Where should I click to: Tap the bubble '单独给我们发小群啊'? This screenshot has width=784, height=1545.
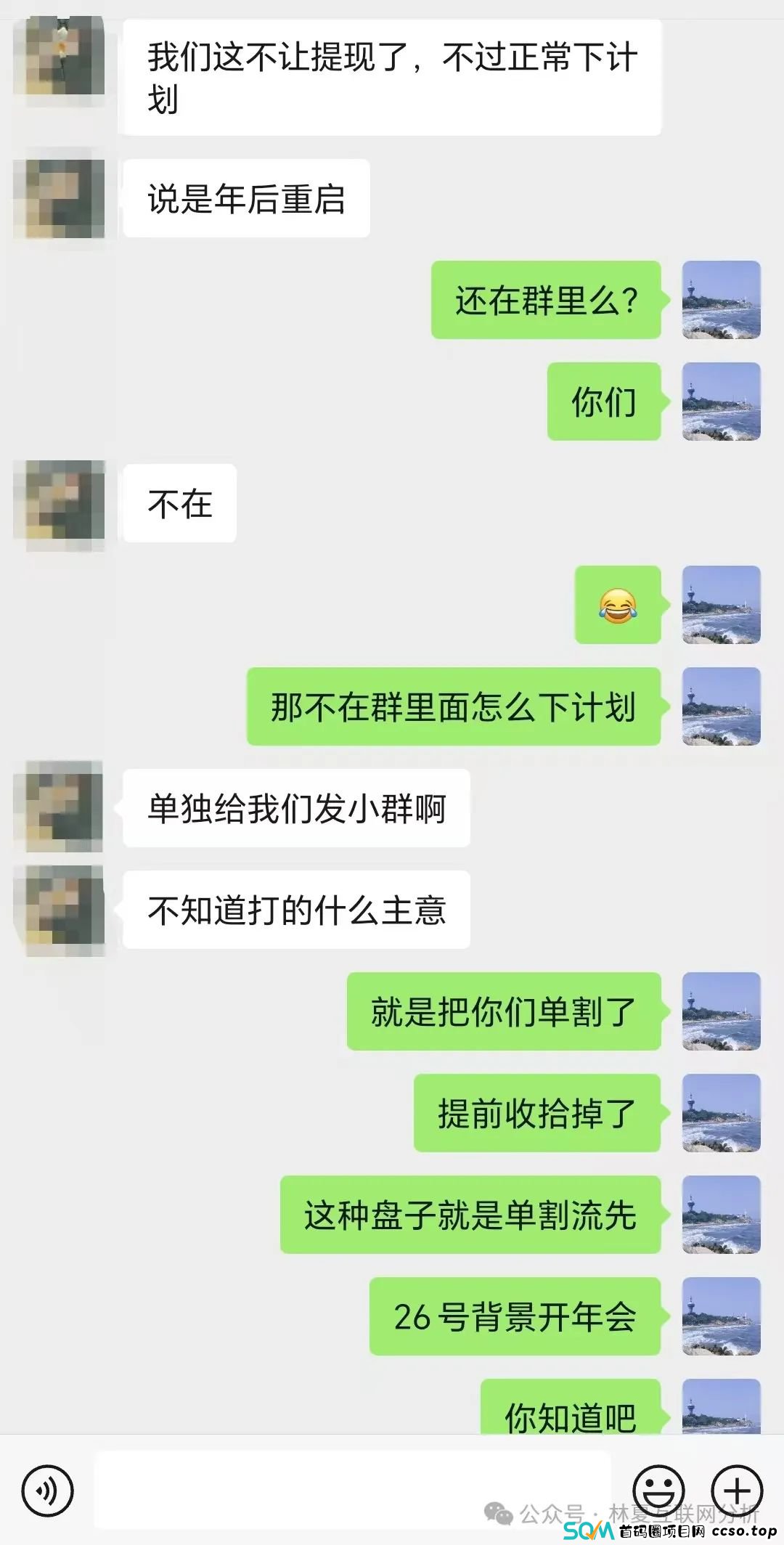[298, 808]
